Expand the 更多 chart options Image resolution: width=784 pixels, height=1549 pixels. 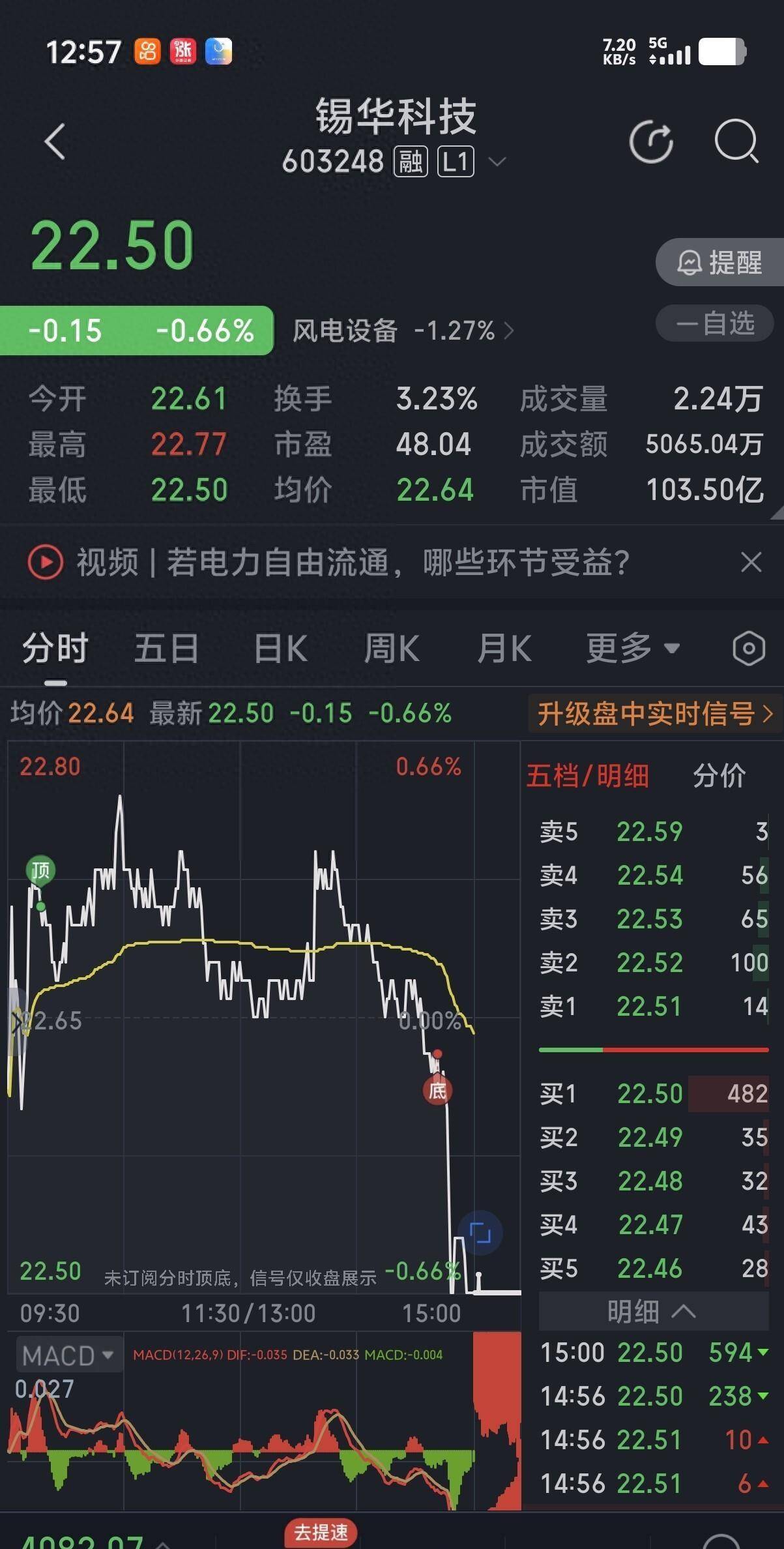point(632,649)
